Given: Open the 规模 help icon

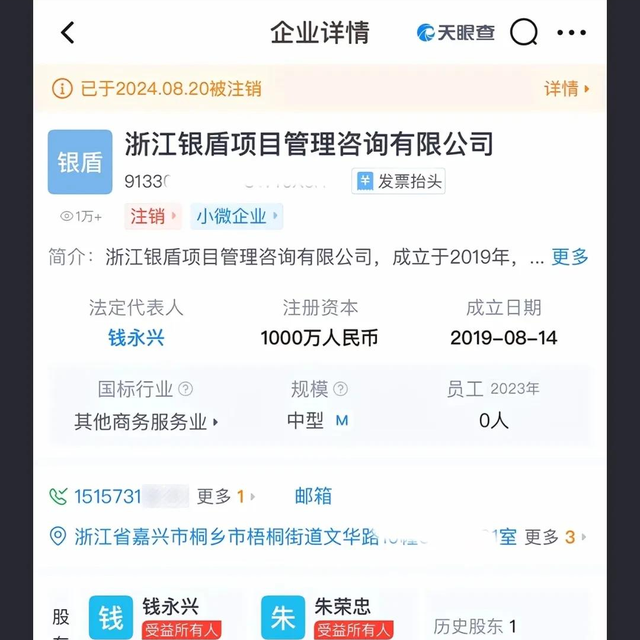Looking at the screenshot, I should (x=340, y=389).
